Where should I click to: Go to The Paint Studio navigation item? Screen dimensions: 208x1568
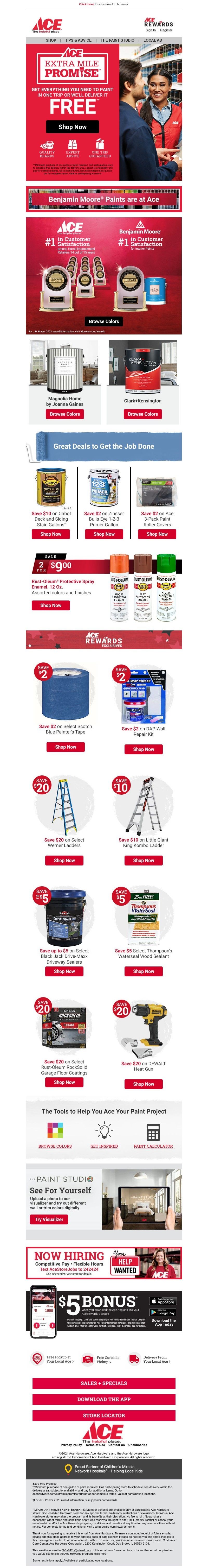coord(117,40)
